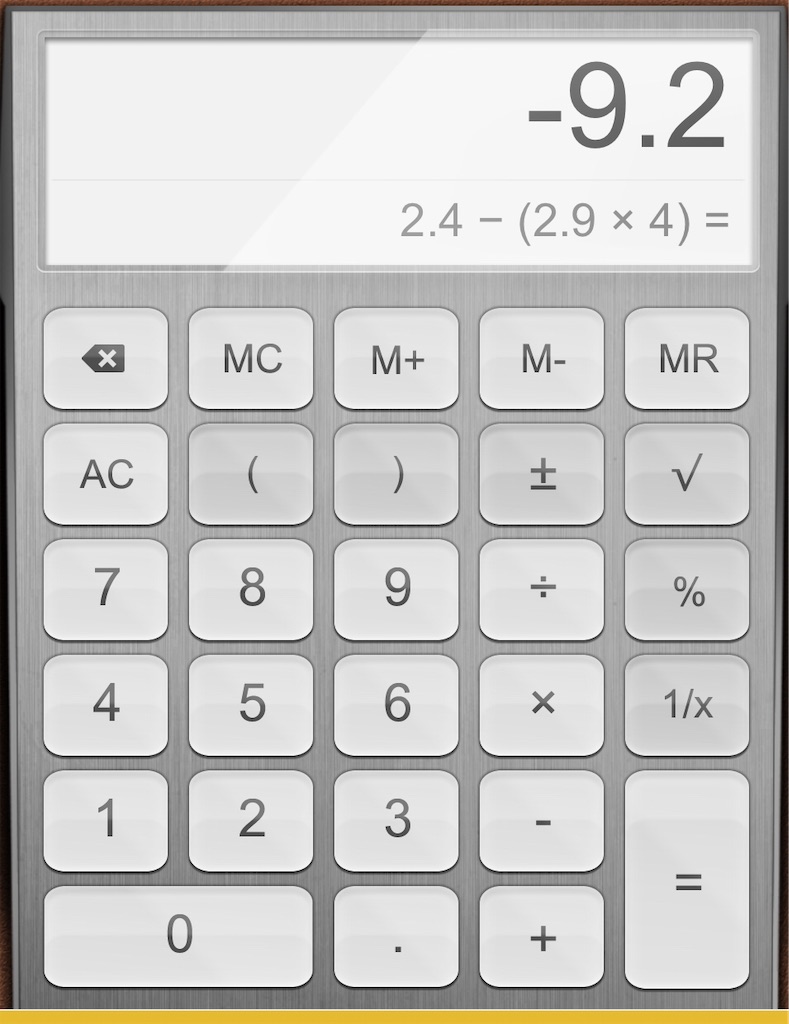Clear memory with MC
Viewport: 789px width, 1024px height.
251,359
